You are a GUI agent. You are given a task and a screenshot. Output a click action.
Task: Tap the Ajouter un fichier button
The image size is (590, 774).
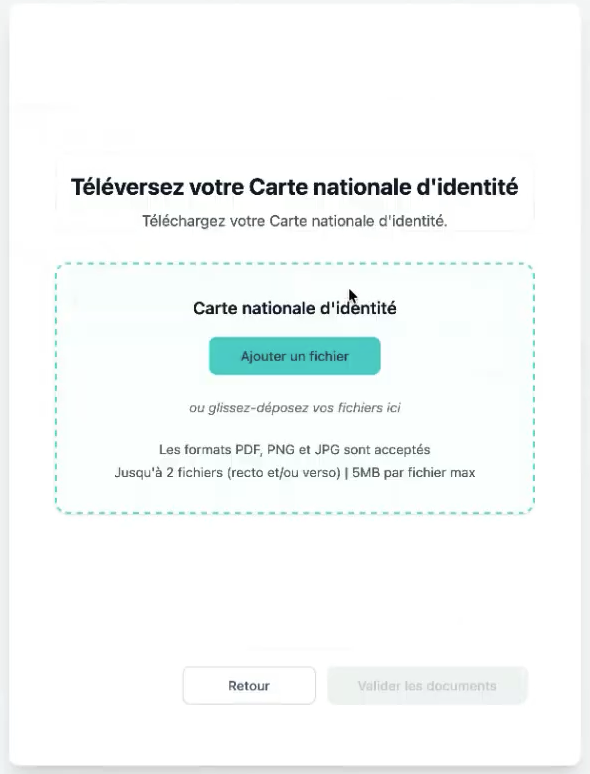pyautogui.click(x=295, y=356)
